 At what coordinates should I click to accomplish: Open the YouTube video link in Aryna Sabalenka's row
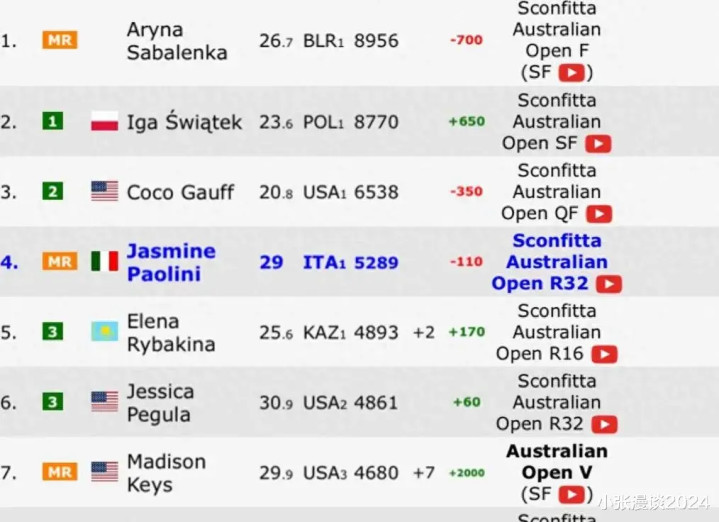pos(571,72)
